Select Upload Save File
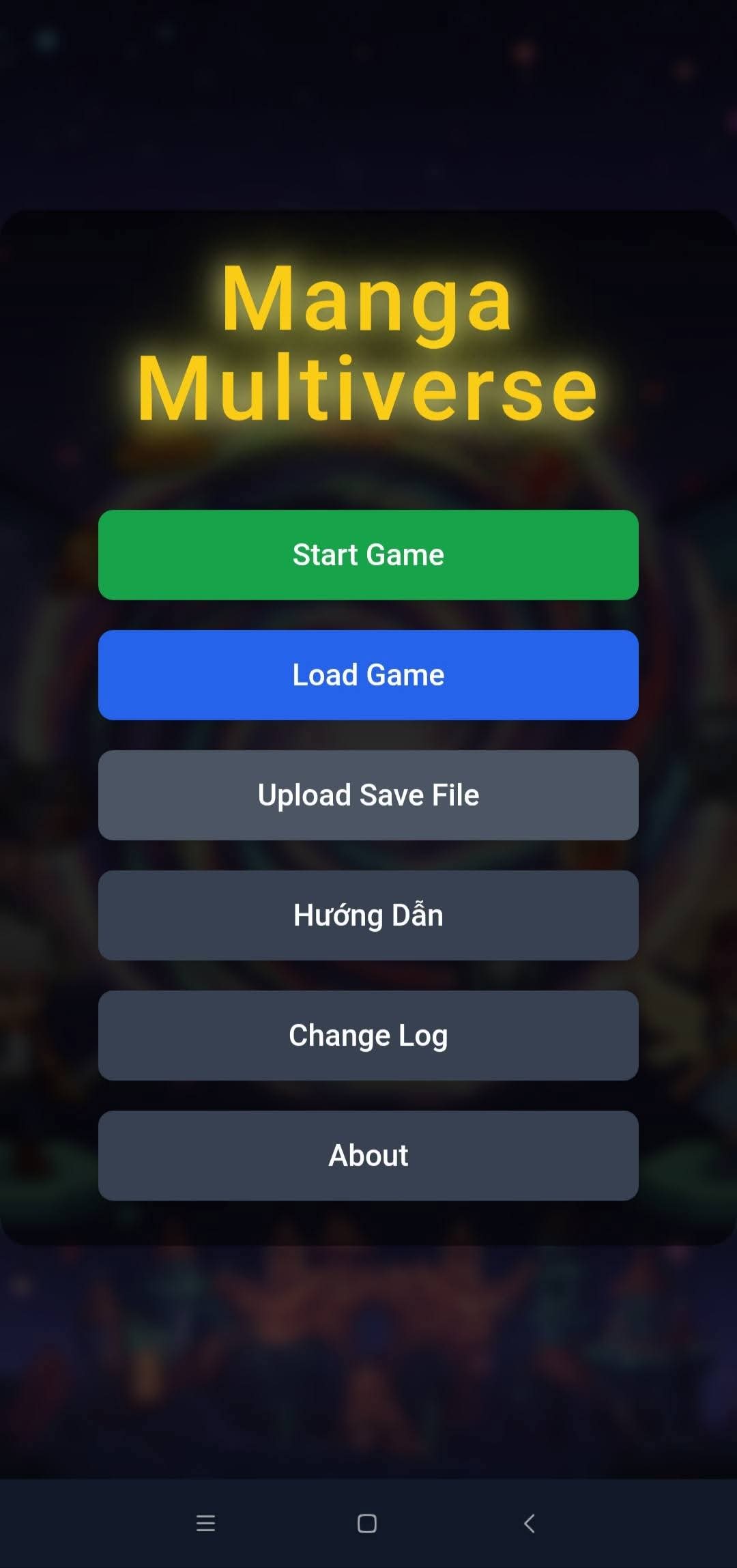Viewport: 737px width, 1568px height. click(369, 795)
